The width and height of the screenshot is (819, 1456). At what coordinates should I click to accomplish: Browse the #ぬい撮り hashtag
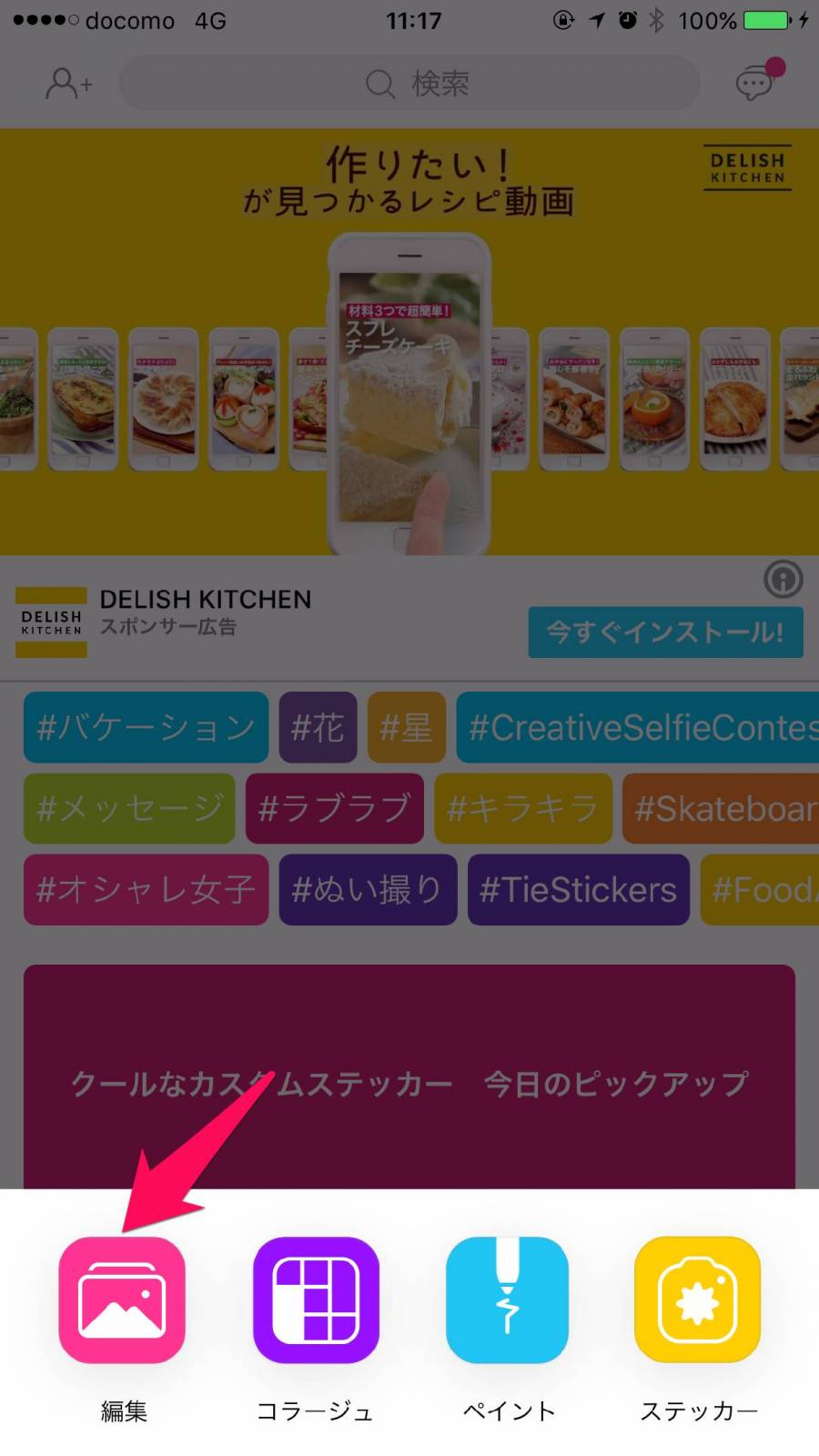tap(368, 889)
